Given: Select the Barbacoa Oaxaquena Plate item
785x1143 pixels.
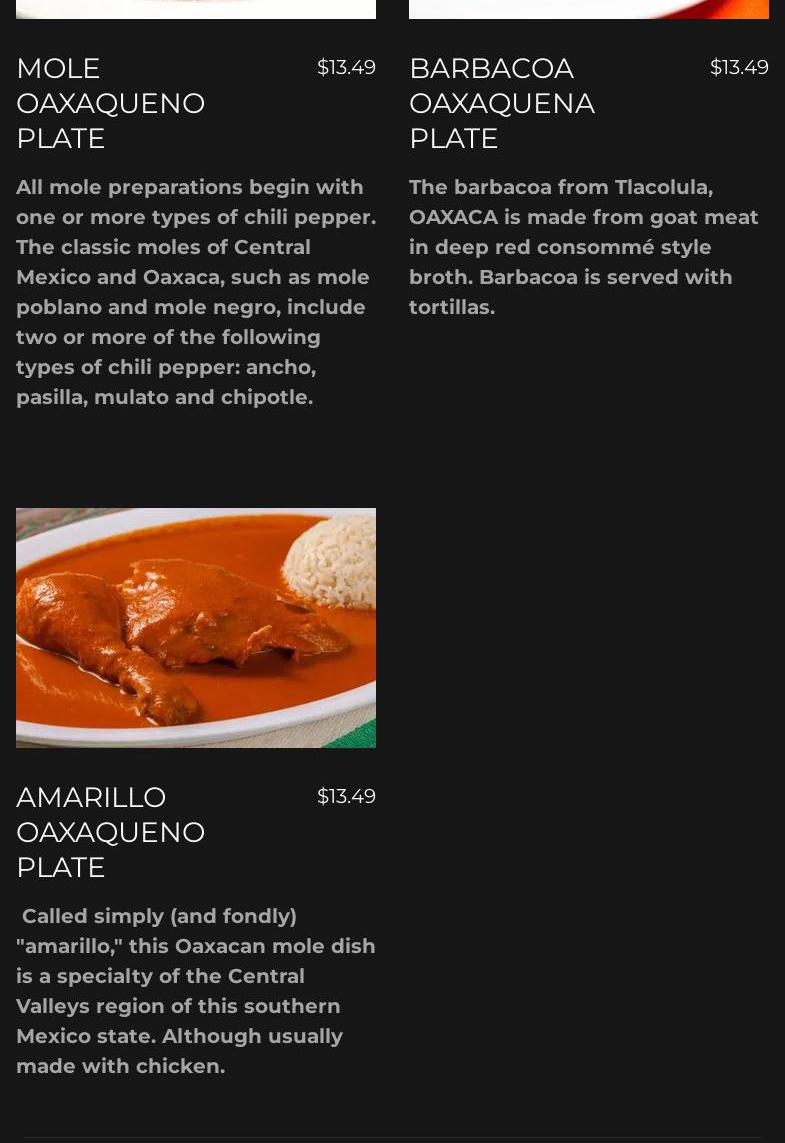Looking at the screenshot, I should 502,103.
